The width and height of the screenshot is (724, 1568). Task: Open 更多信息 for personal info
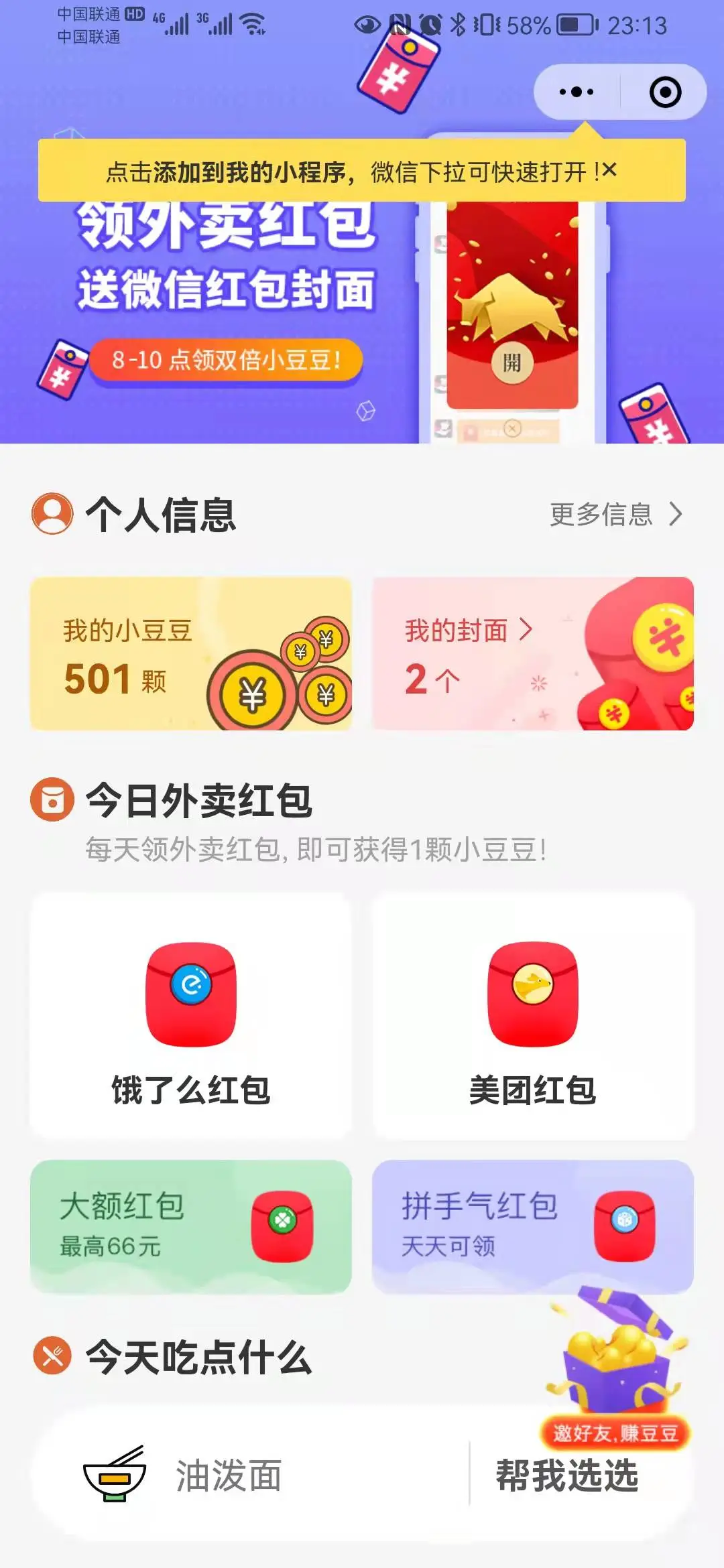[x=615, y=515]
